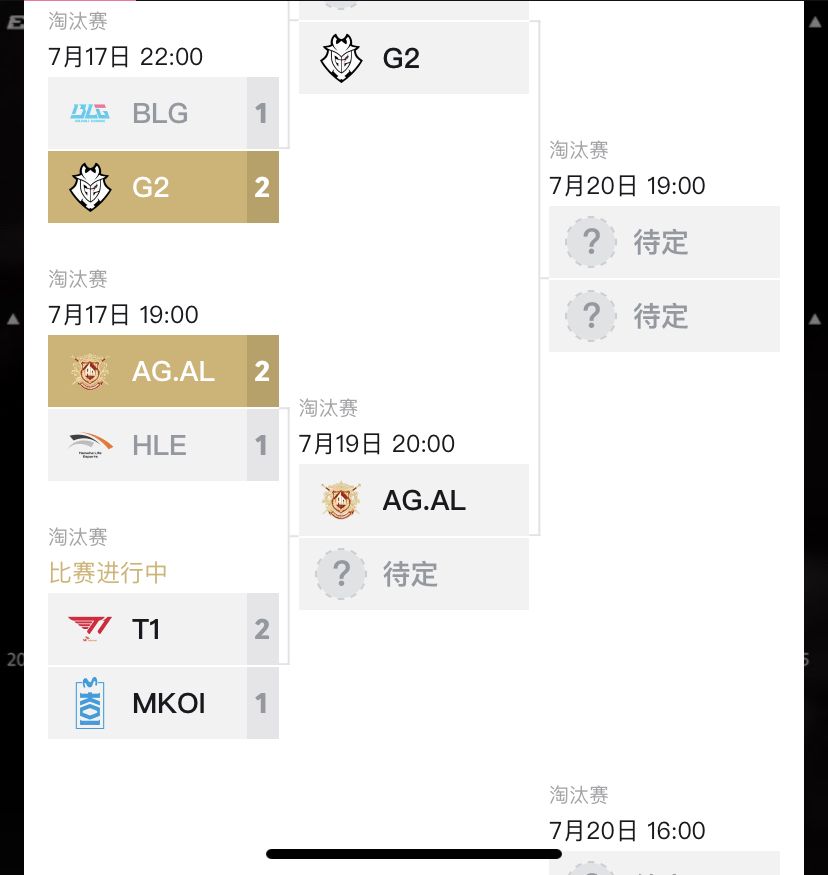Open the July 20 19:00 淘汰赛 match card
828x875 pixels.
[x=663, y=279]
